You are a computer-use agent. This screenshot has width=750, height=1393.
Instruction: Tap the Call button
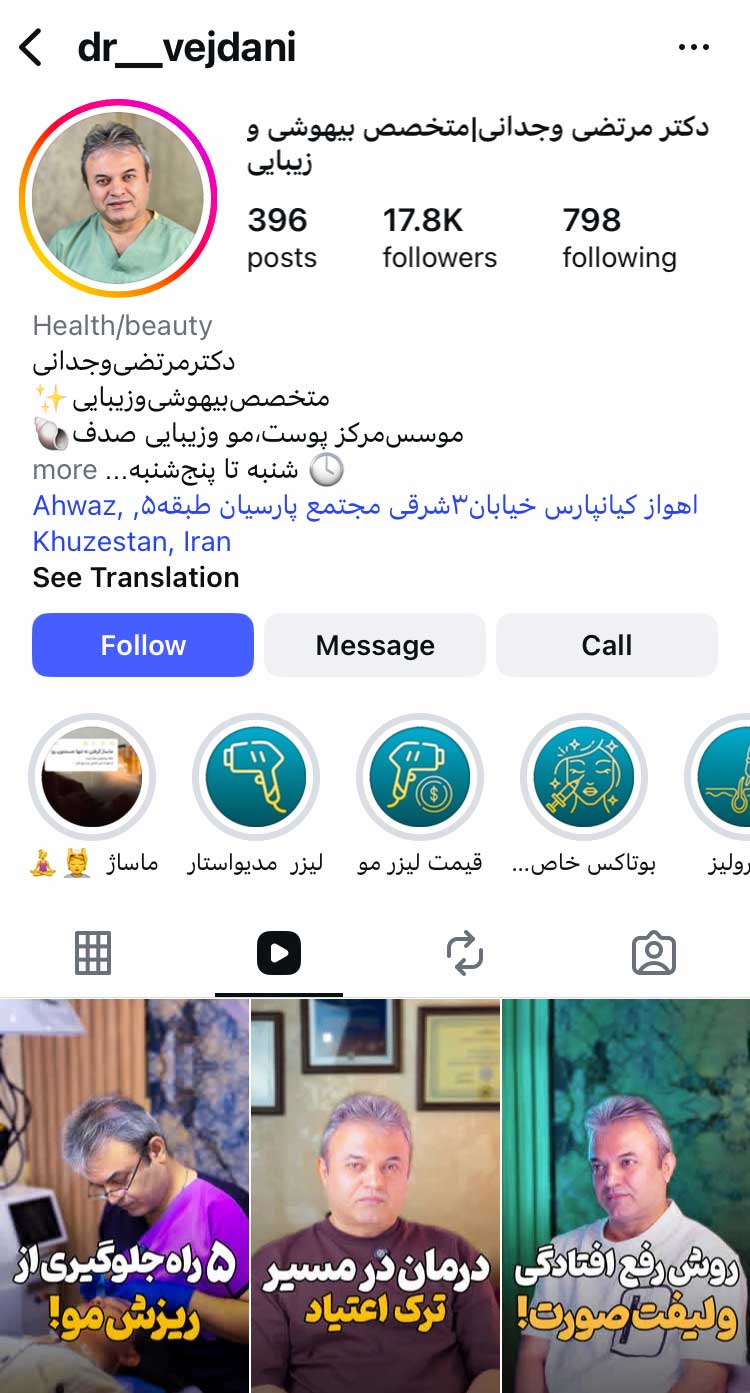point(606,645)
